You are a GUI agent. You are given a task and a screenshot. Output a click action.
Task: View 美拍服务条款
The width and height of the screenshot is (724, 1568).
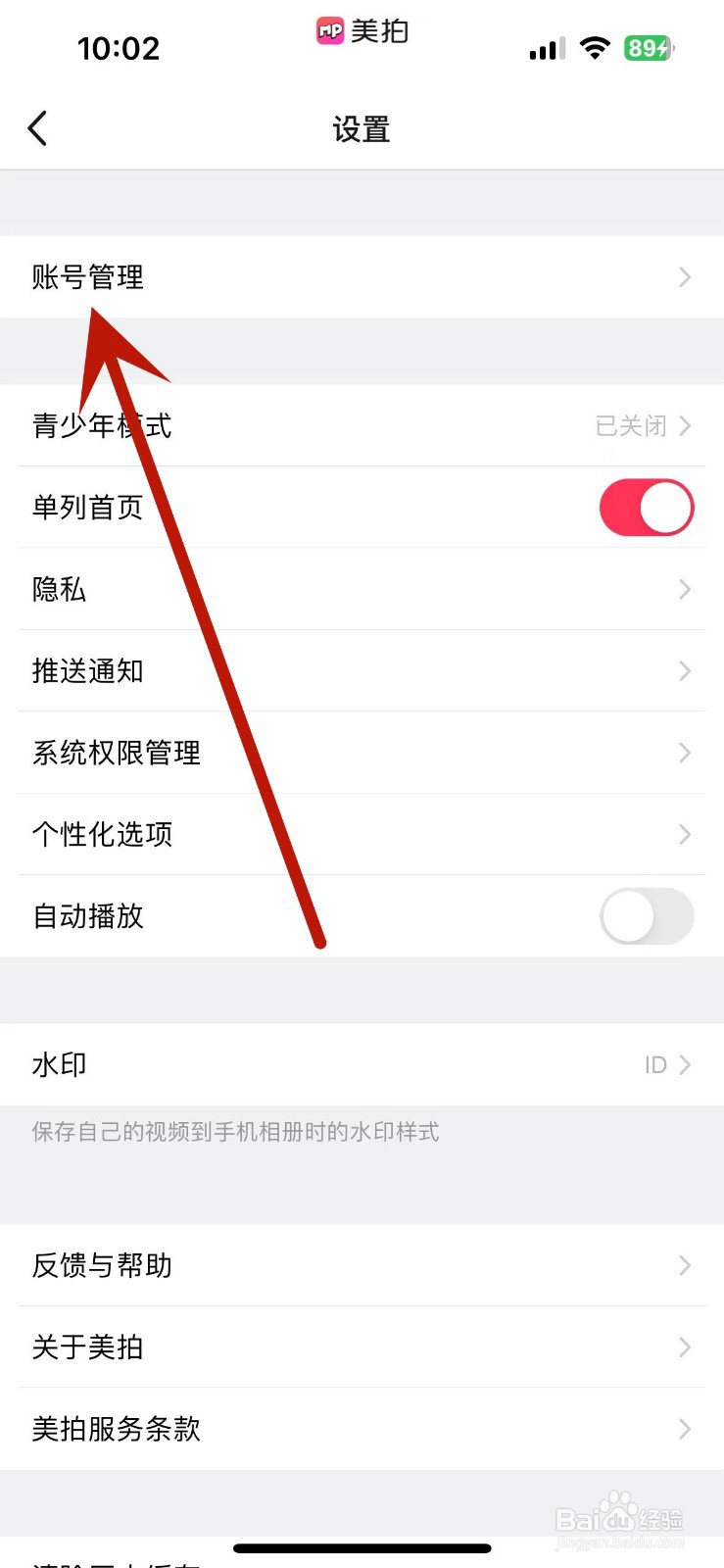[x=362, y=1429]
